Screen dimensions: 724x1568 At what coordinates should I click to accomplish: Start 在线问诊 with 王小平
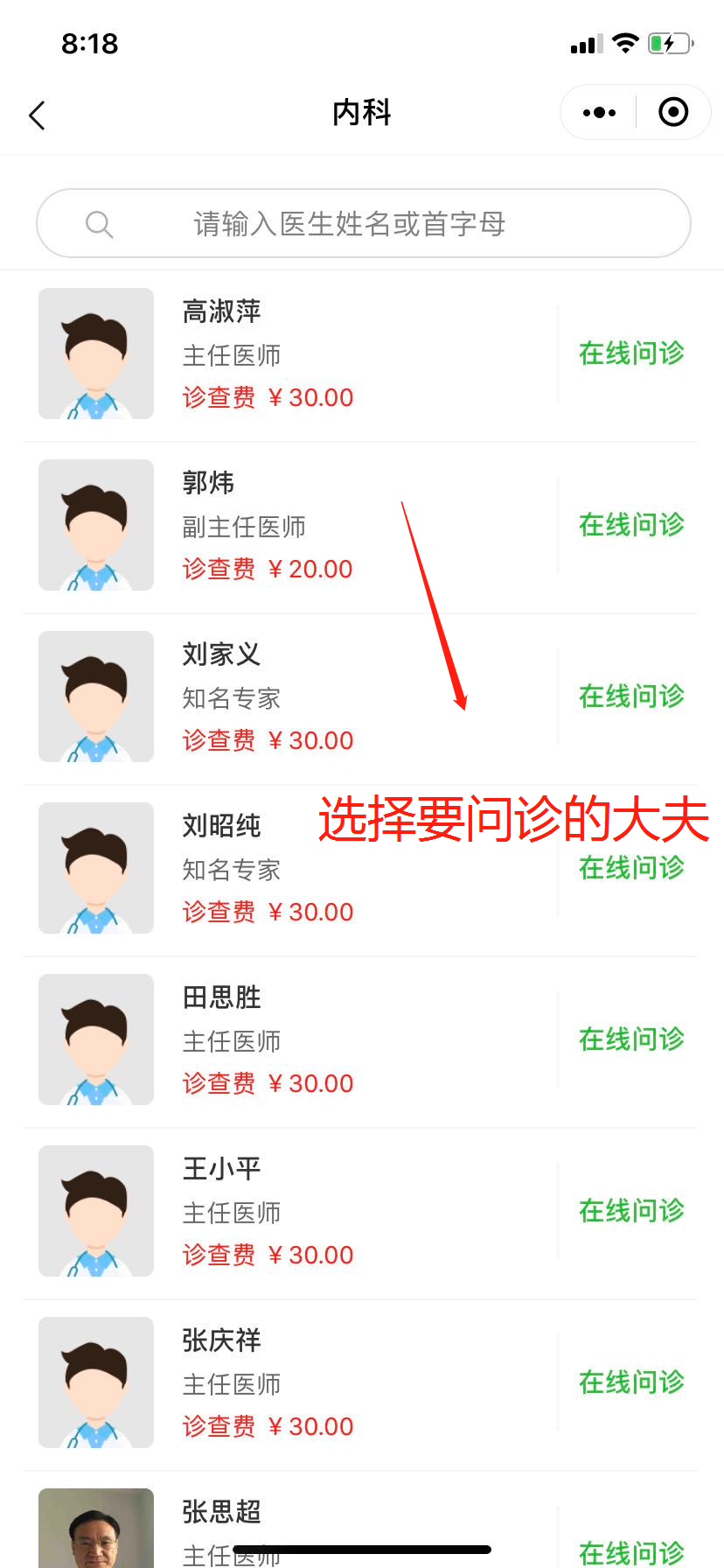[x=631, y=1211]
